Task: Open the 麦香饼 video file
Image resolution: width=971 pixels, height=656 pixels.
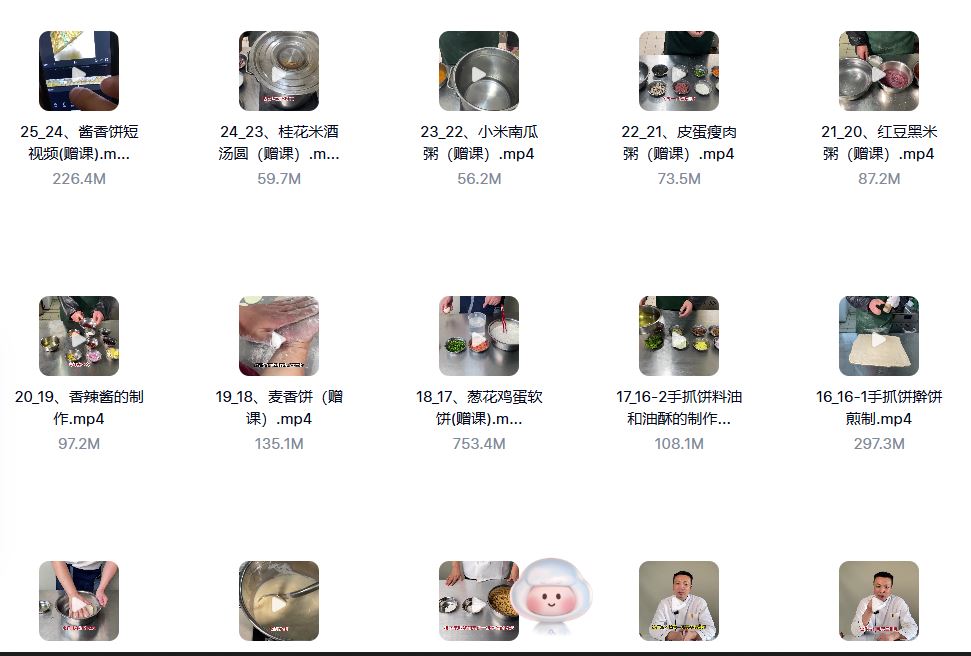Action: [x=279, y=336]
